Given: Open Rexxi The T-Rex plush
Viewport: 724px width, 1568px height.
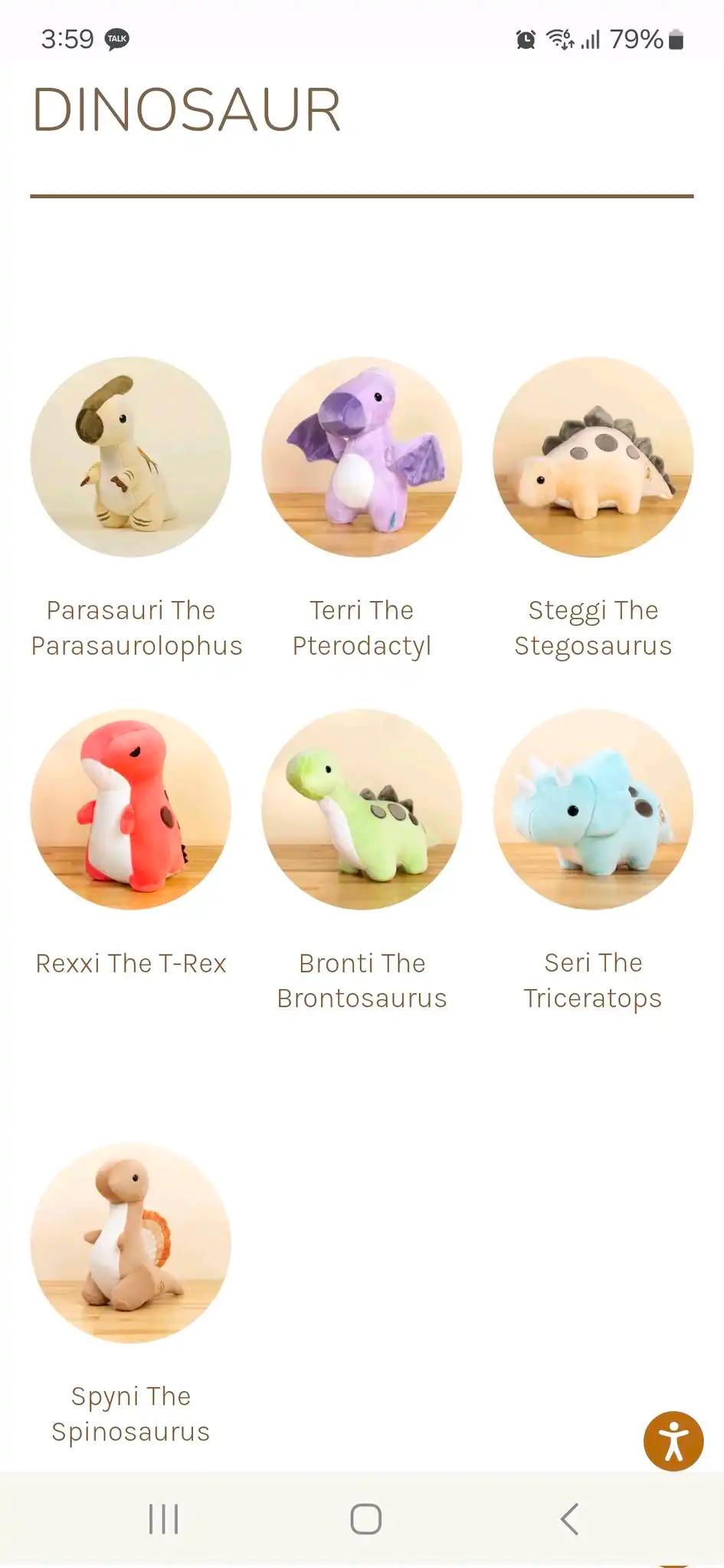Looking at the screenshot, I should pyautogui.click(x=130, y=809).
